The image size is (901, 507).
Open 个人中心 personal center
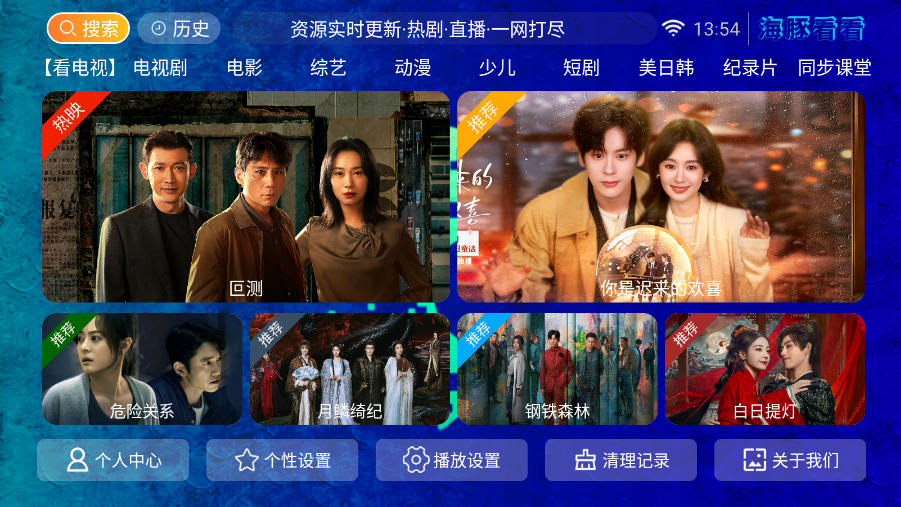point(113,460)
